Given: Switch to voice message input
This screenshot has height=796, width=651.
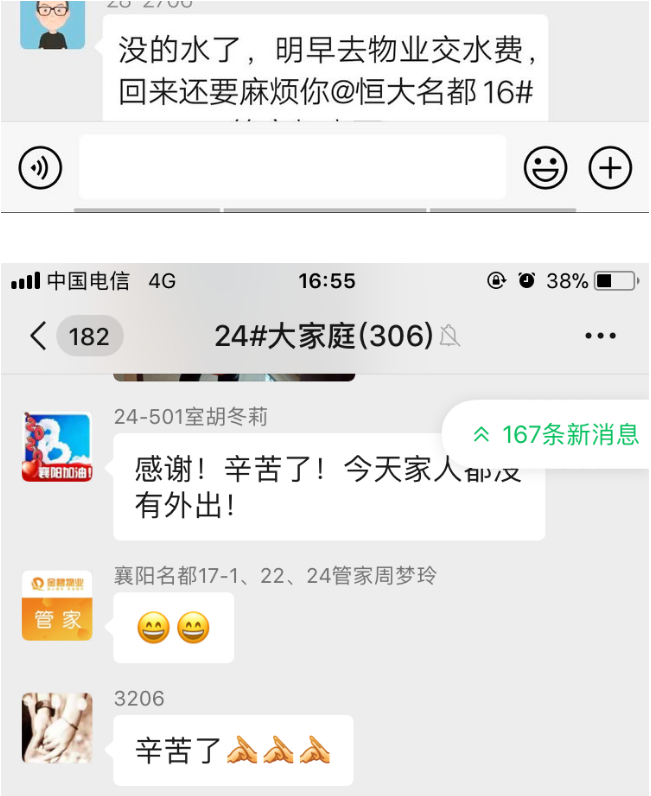Looking at the screenshot, I should (41, 168).
